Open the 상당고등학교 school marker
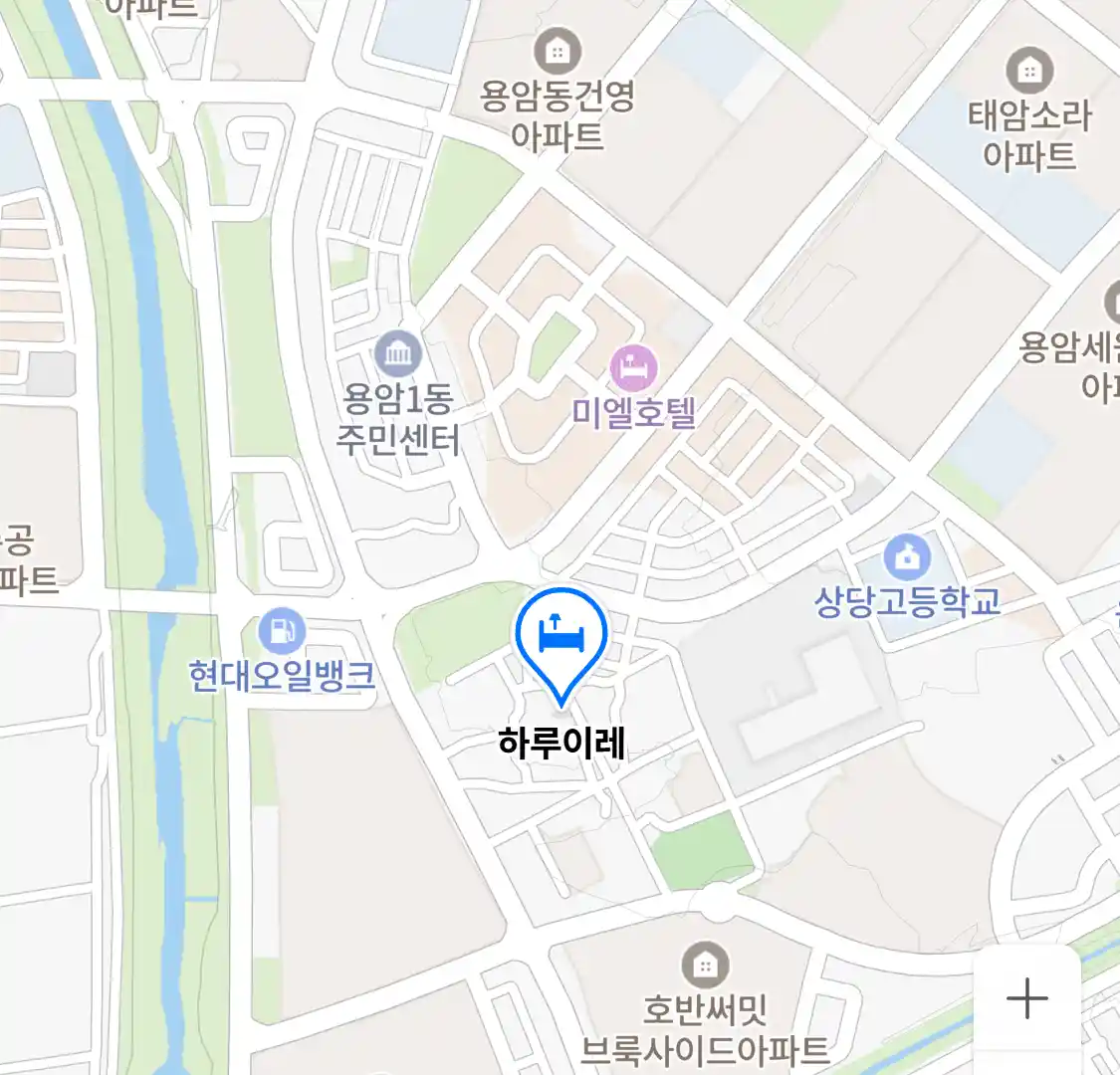 click(907, 557)
